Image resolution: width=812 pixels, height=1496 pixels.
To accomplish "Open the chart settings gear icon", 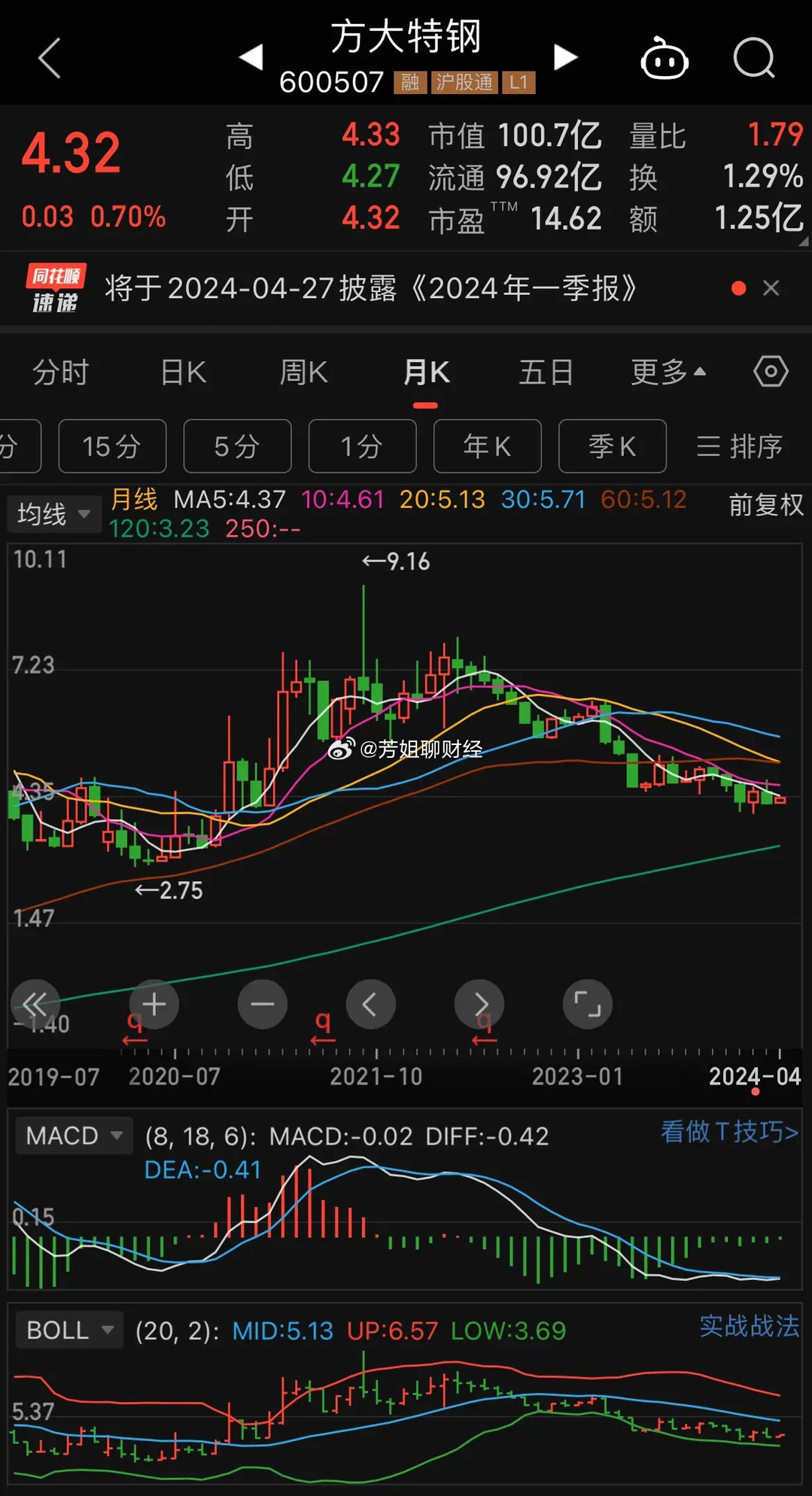I will click(x=770, y=372).
